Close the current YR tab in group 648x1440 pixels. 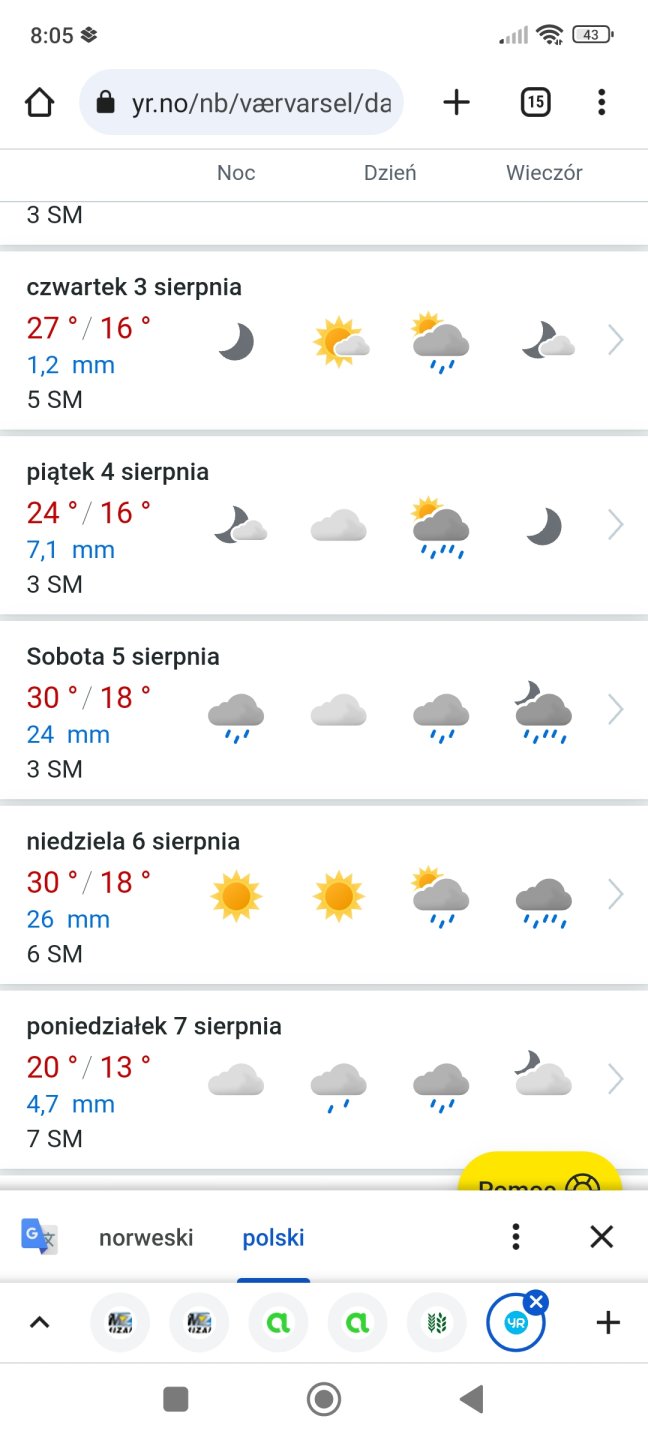click(537, 1301)
